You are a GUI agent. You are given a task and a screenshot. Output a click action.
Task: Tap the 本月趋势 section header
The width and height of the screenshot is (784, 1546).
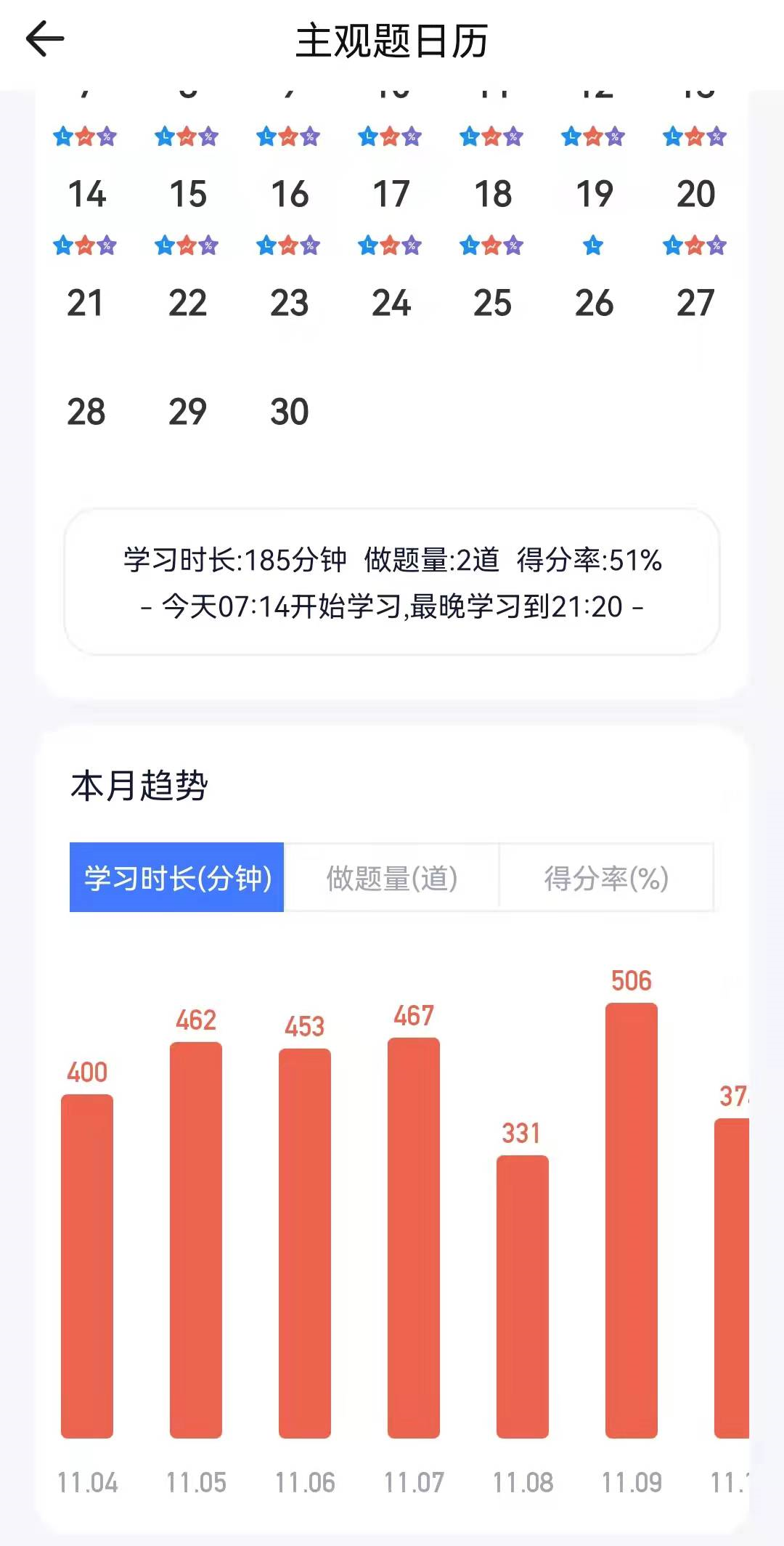(138, 784)
